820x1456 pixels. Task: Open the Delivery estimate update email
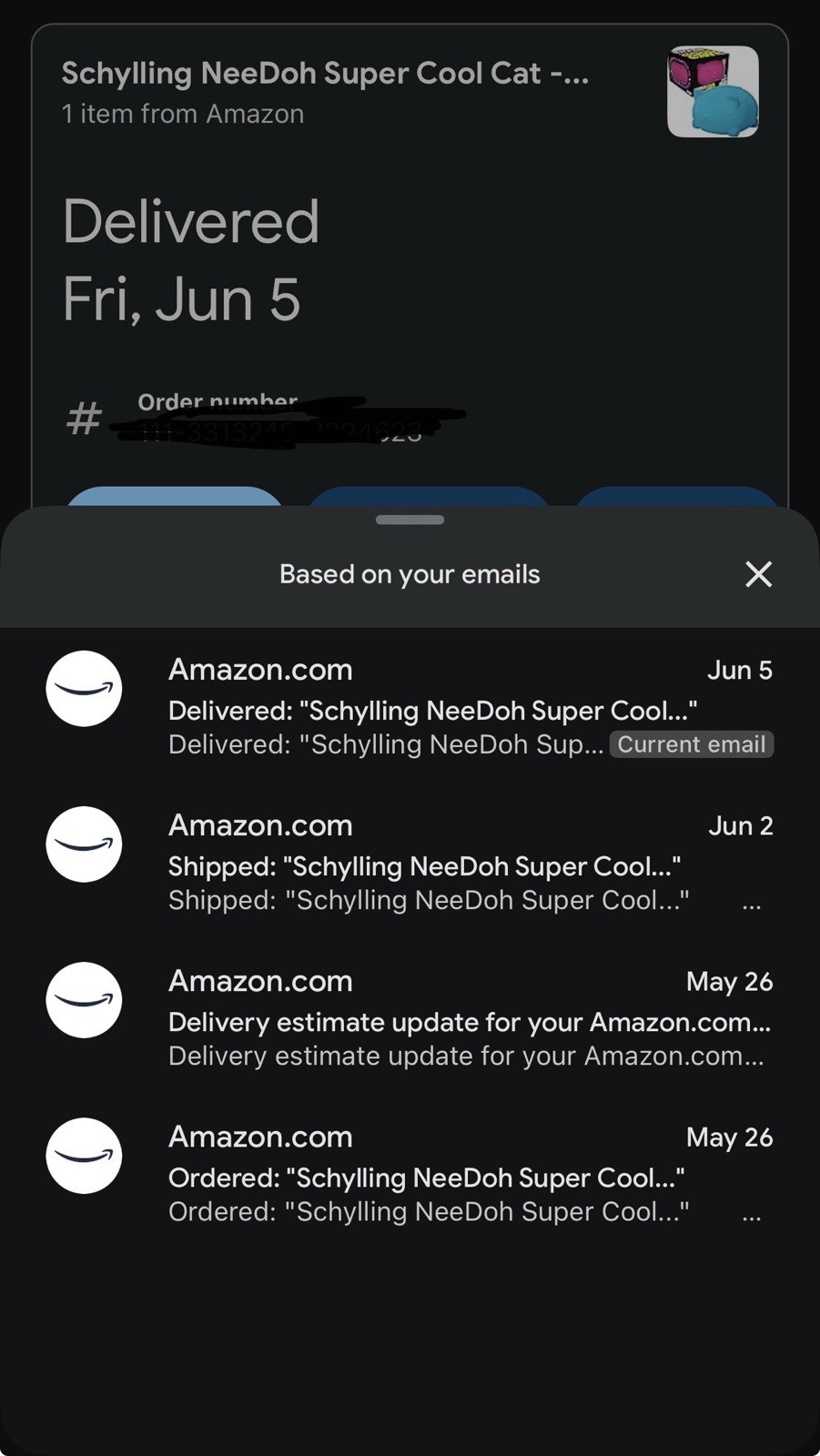(410, 1017)
